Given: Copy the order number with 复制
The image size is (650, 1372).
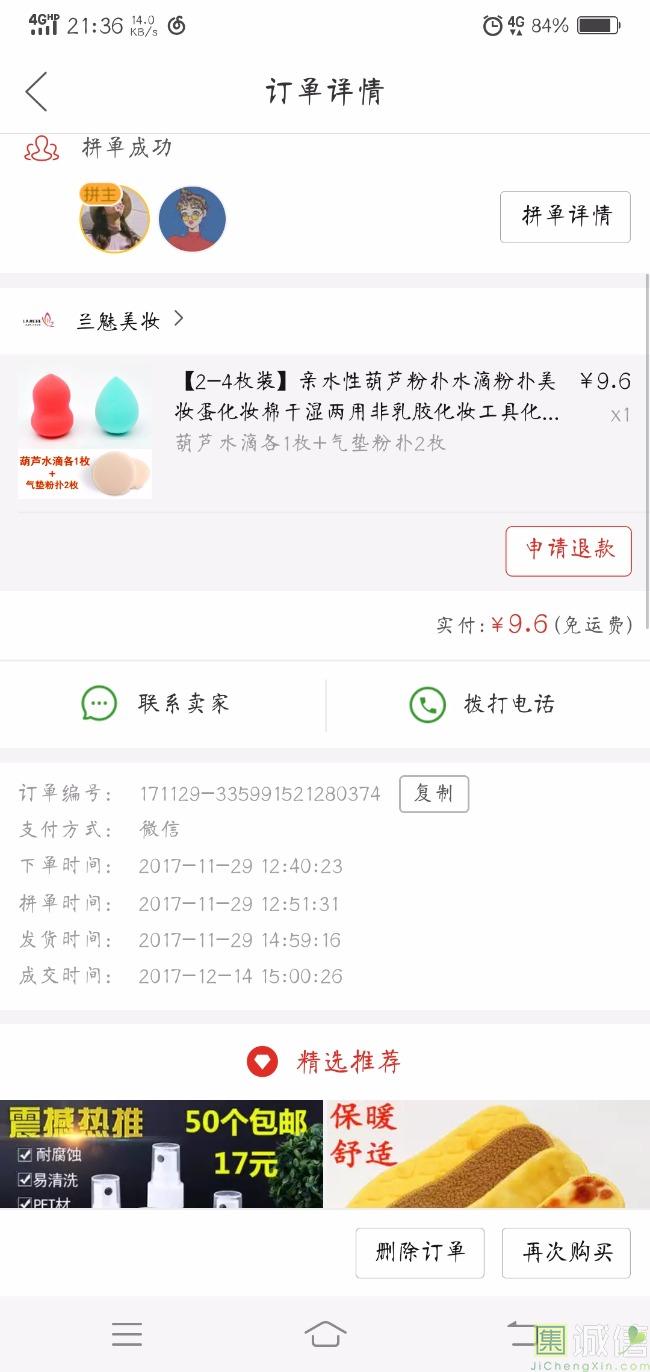Looking at the screenshot, I should (433, 794).
